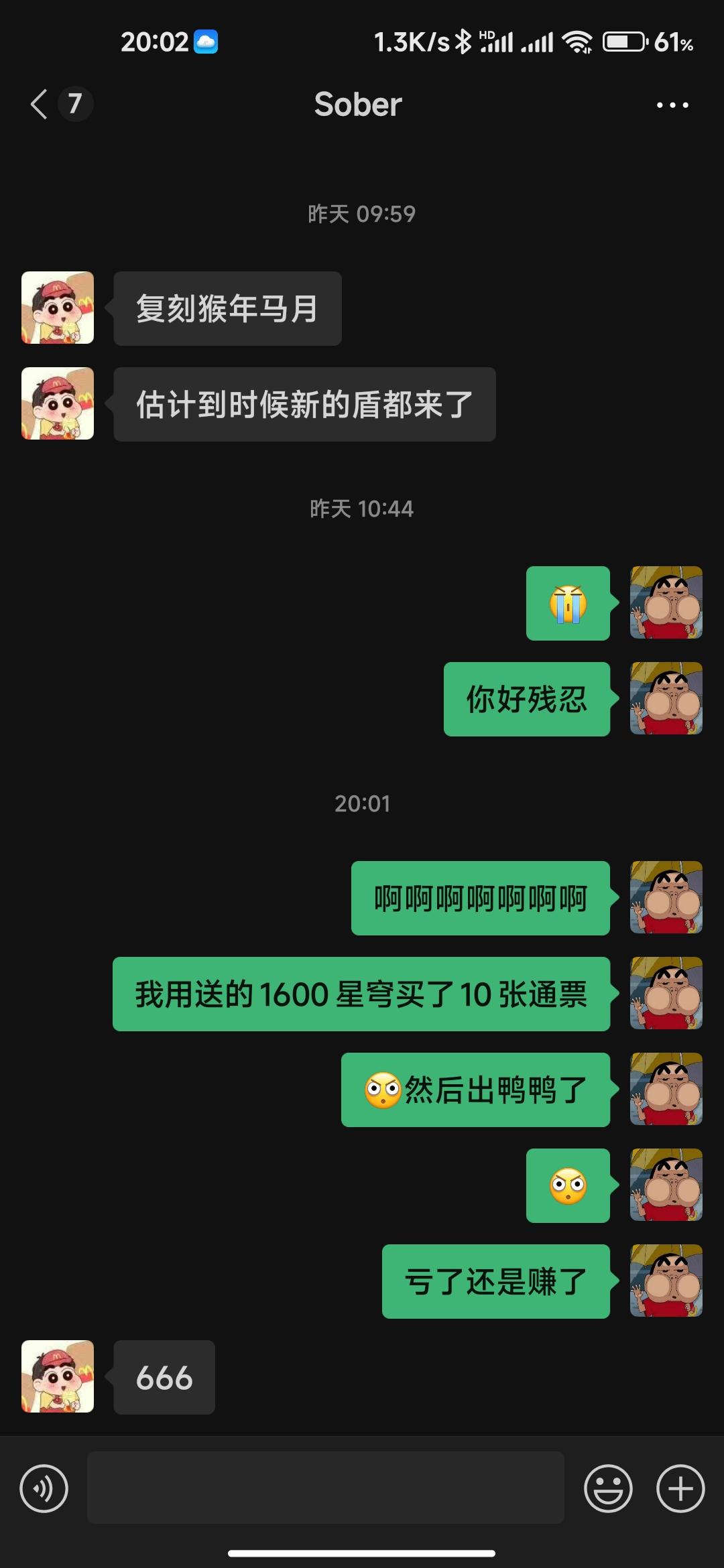Tap the chat title Sober
This screenshot has width=724, height=1568.
(357, 105)
